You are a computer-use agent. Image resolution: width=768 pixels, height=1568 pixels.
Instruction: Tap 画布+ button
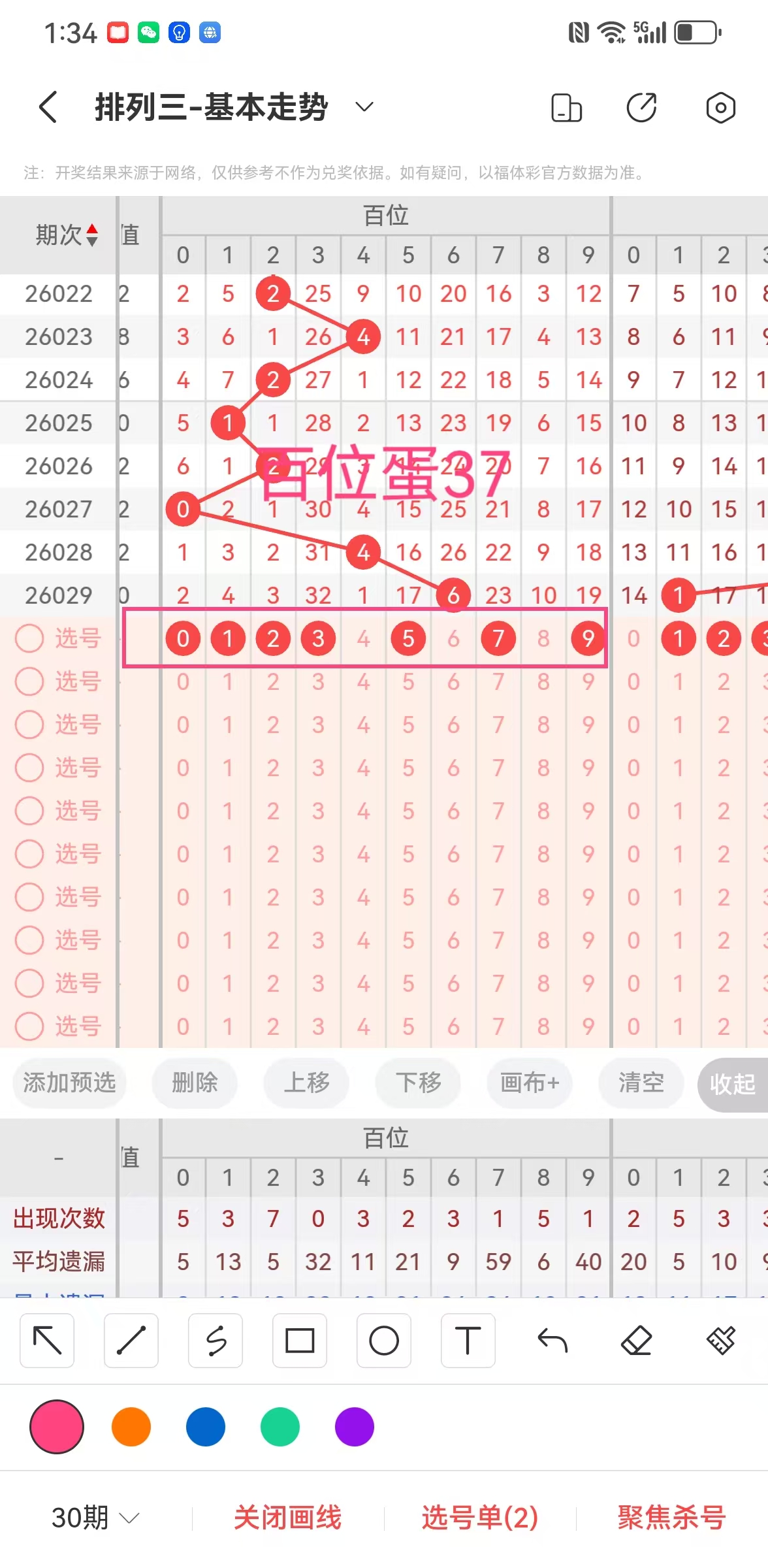(530, 1083)
